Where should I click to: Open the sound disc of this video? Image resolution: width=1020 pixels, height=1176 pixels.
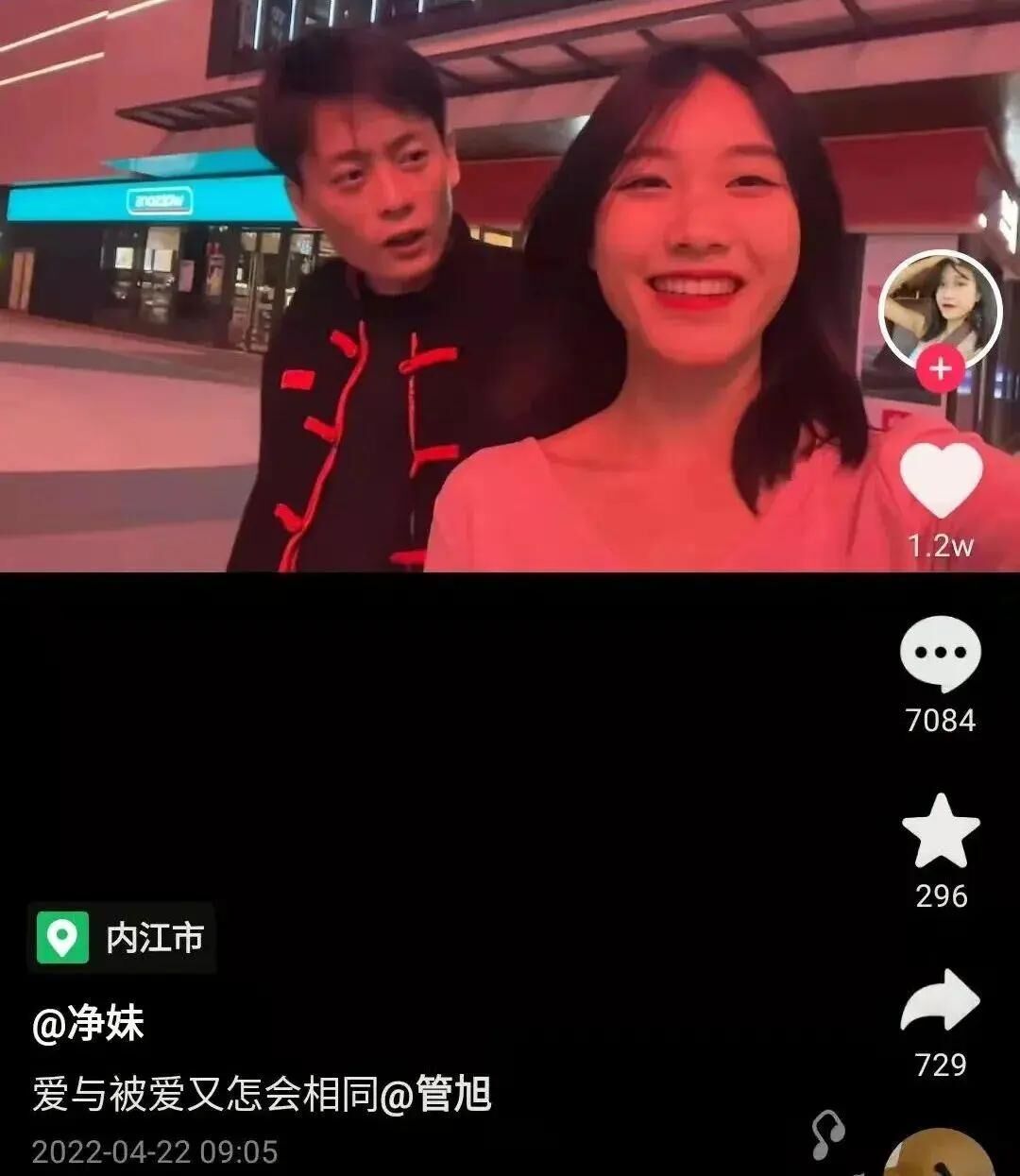coord(939,1154)
